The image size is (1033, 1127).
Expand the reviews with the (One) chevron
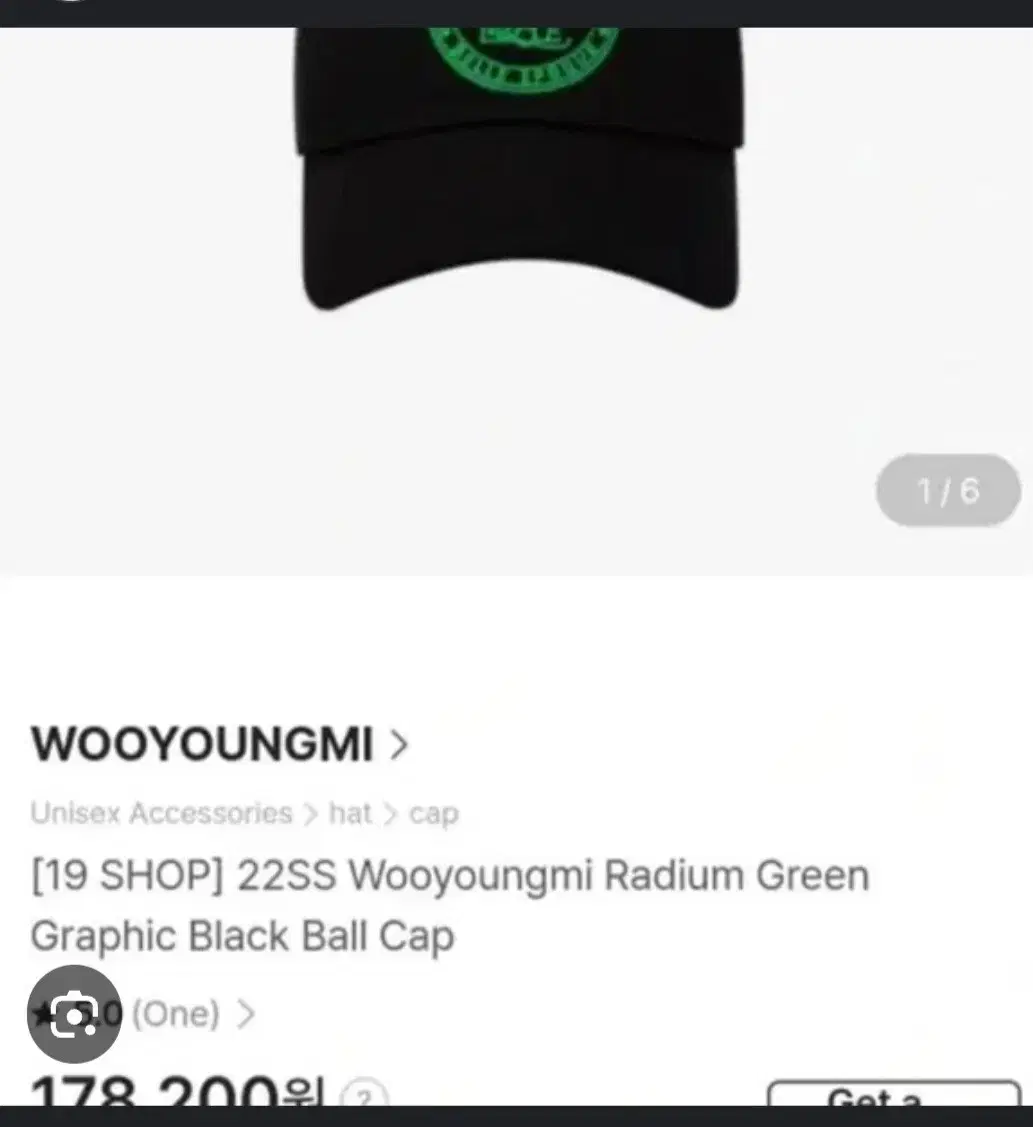pyautogui.click(x=249, y=1014)
